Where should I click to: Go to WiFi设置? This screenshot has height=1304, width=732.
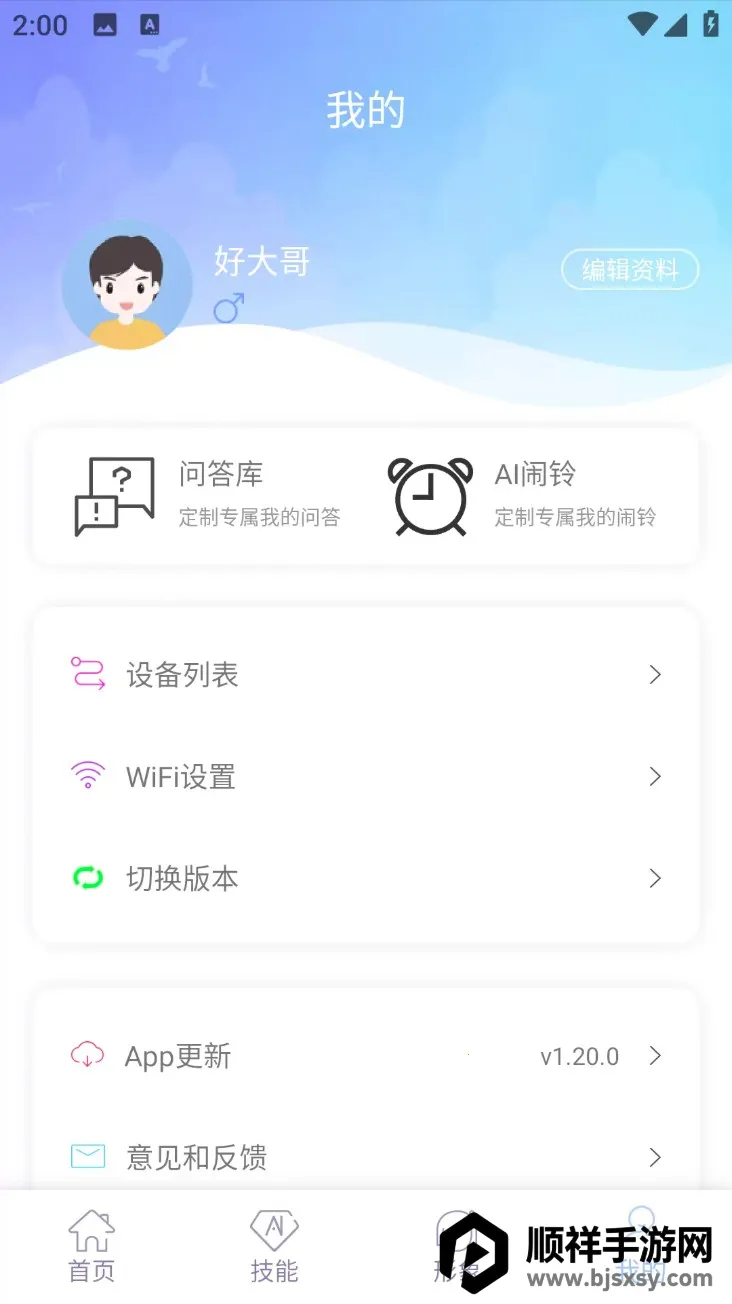point(366,777)
